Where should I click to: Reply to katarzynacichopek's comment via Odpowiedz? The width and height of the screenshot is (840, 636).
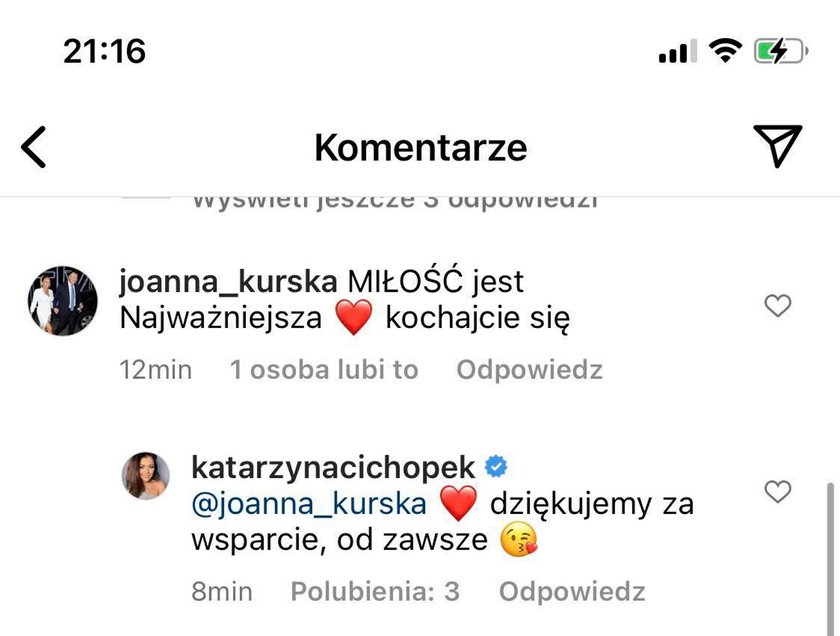tap(572, 591)
